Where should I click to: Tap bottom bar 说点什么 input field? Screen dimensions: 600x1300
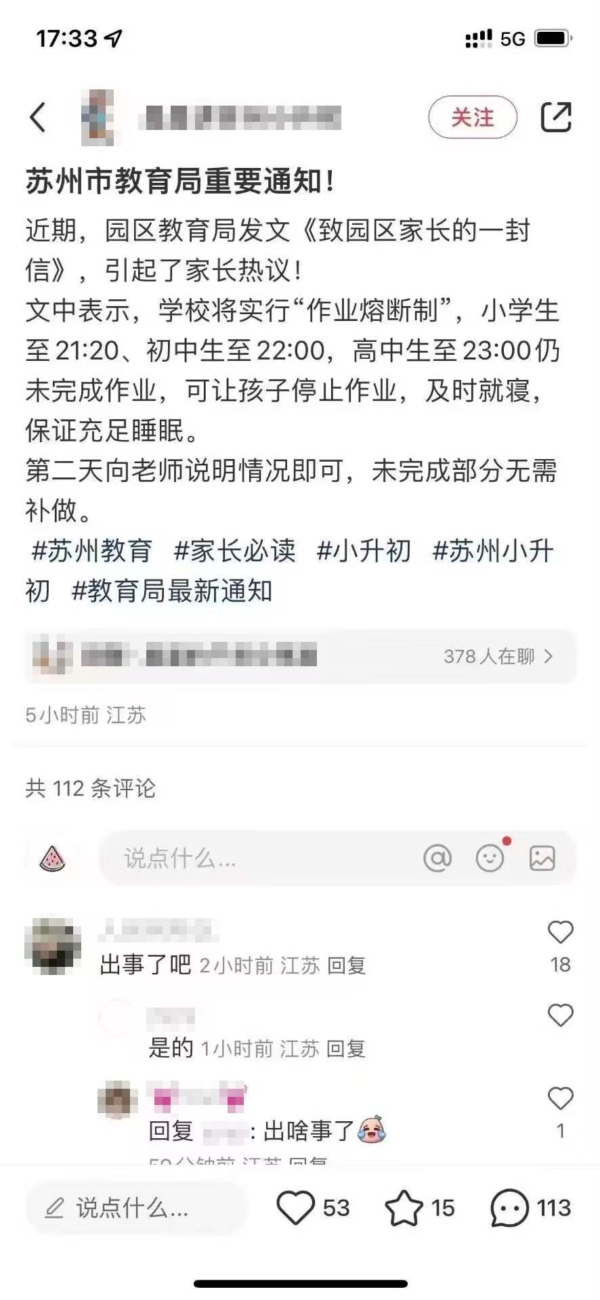tap(135, 1208)
